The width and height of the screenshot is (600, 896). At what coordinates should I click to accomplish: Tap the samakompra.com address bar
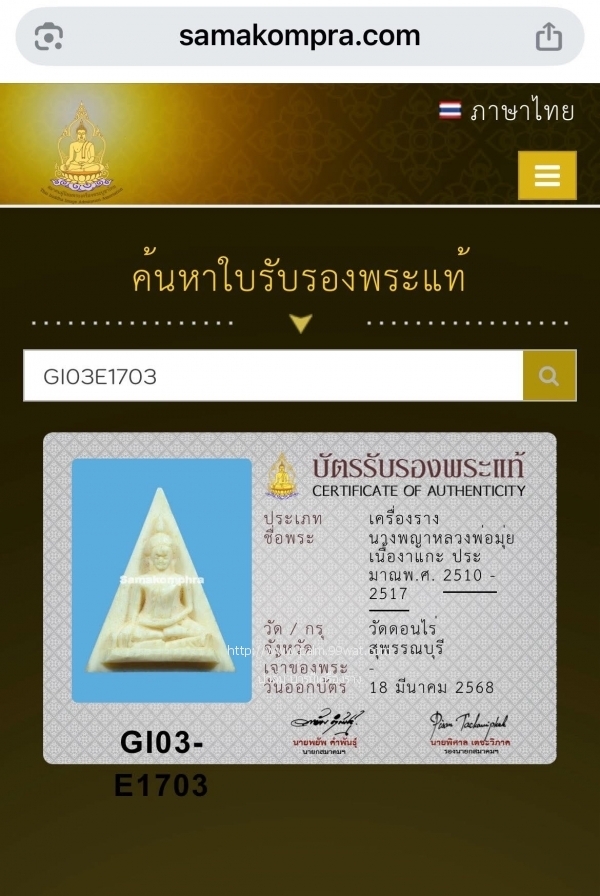pyautogui.click(x=299, y=37)
